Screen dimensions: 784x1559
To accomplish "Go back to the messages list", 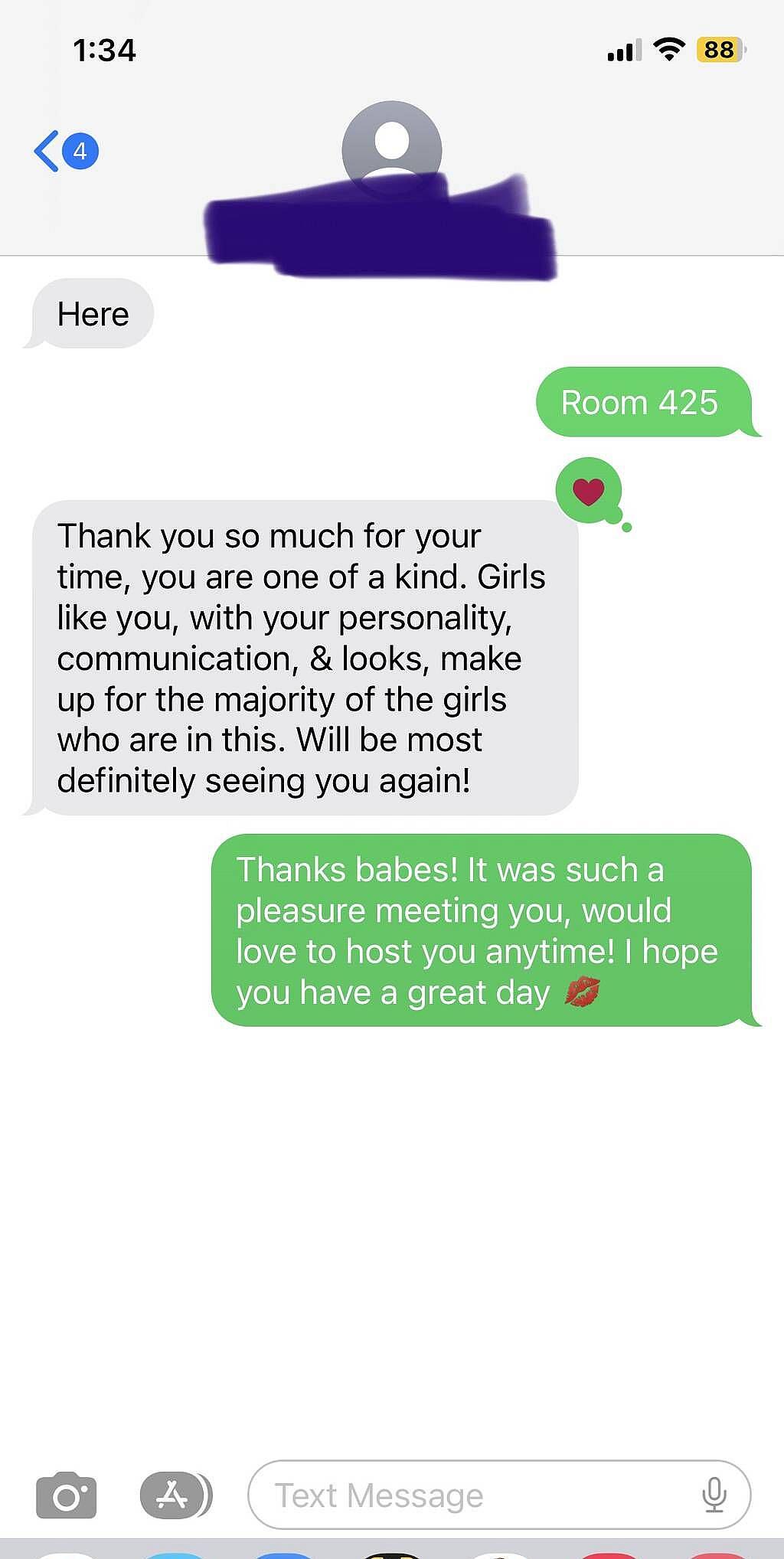I will pos(66,151).
